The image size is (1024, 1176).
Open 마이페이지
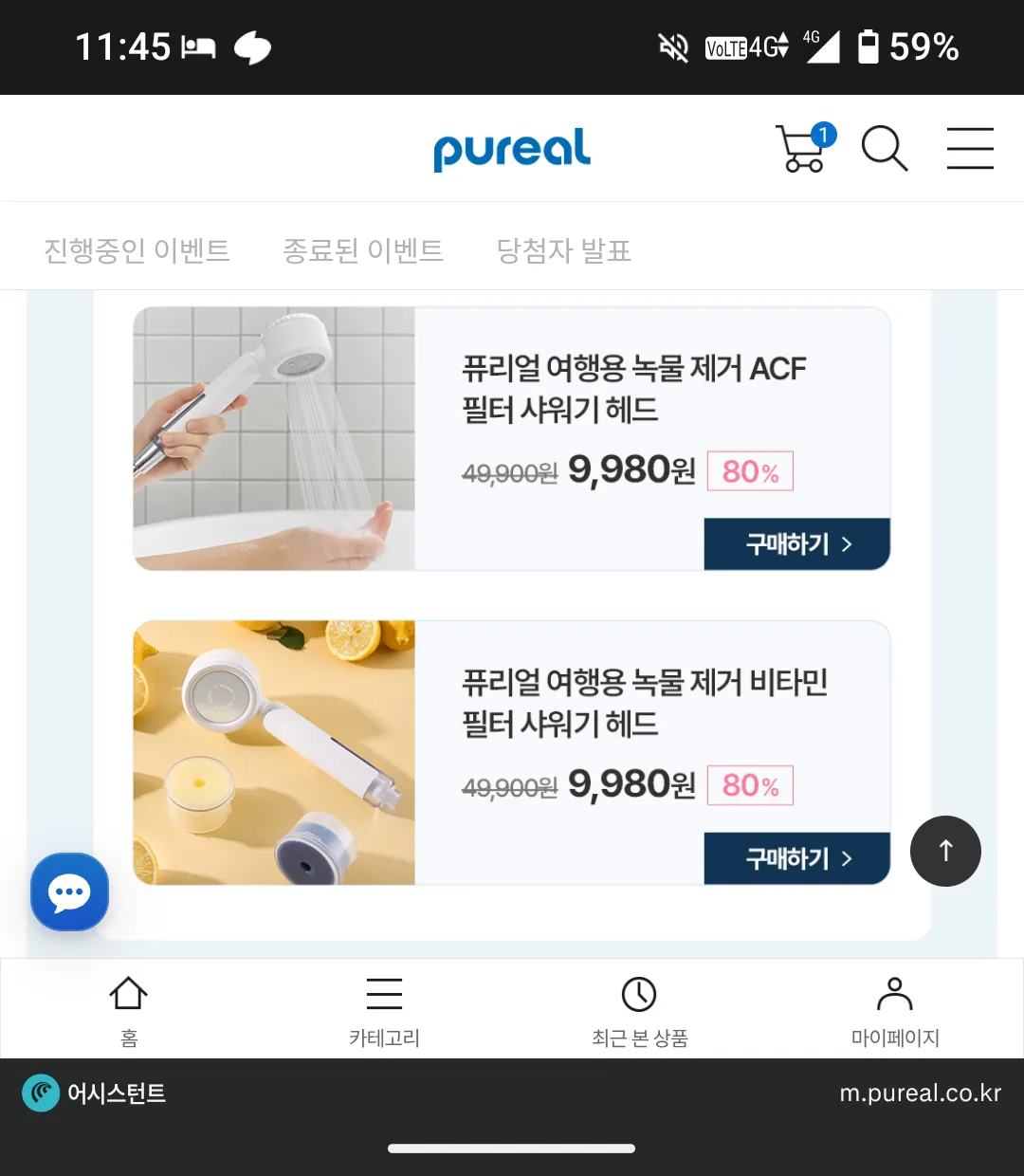click(894, 1011)
